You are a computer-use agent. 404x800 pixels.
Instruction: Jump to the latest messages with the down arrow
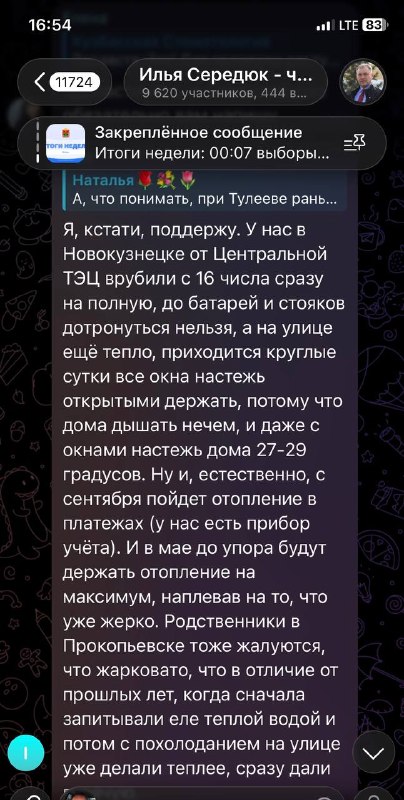[x=373, y=753]
